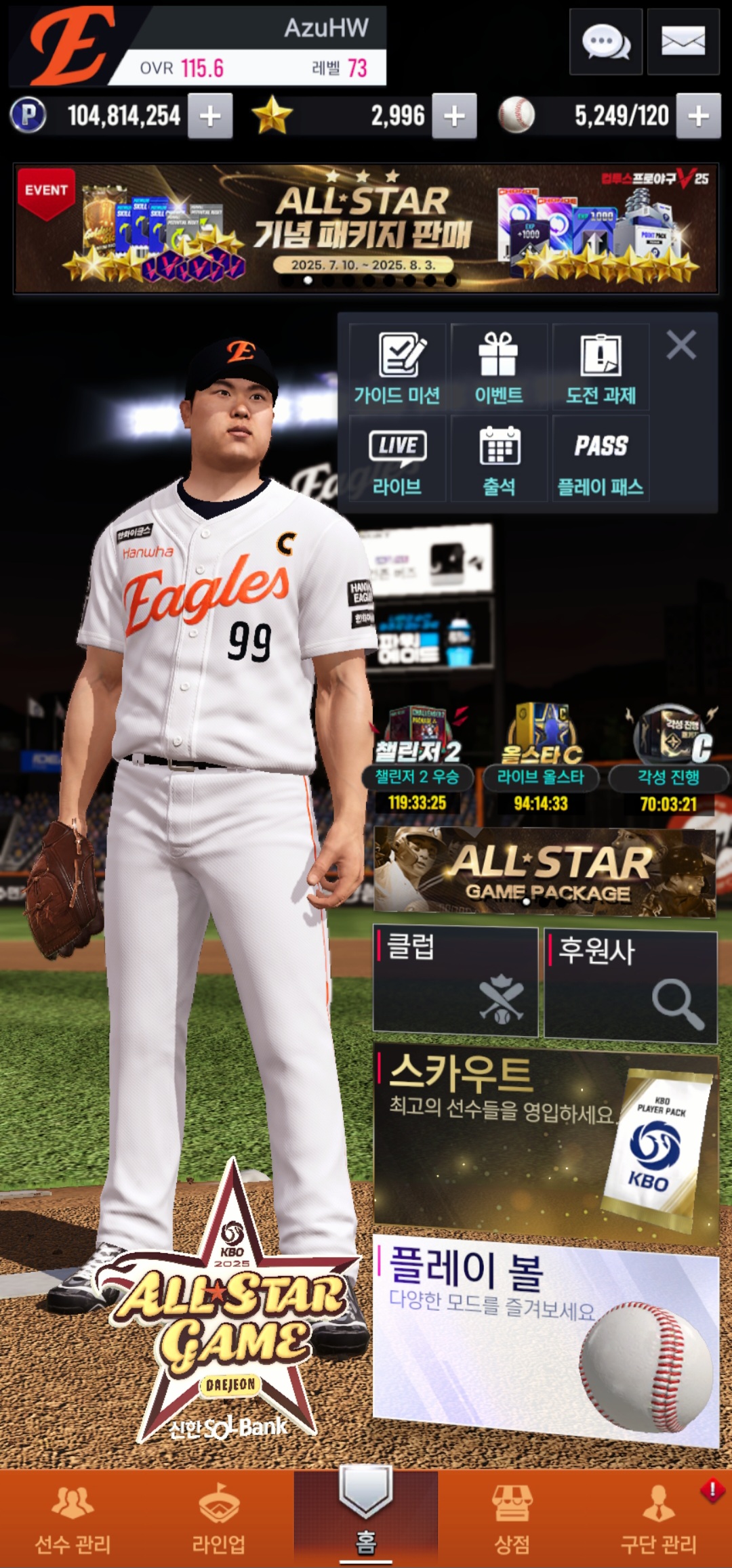The height and width of the screenshot is (1568, 732).
Task: Start 플레이 볼 game modes
Action: tap(546, 1341)
